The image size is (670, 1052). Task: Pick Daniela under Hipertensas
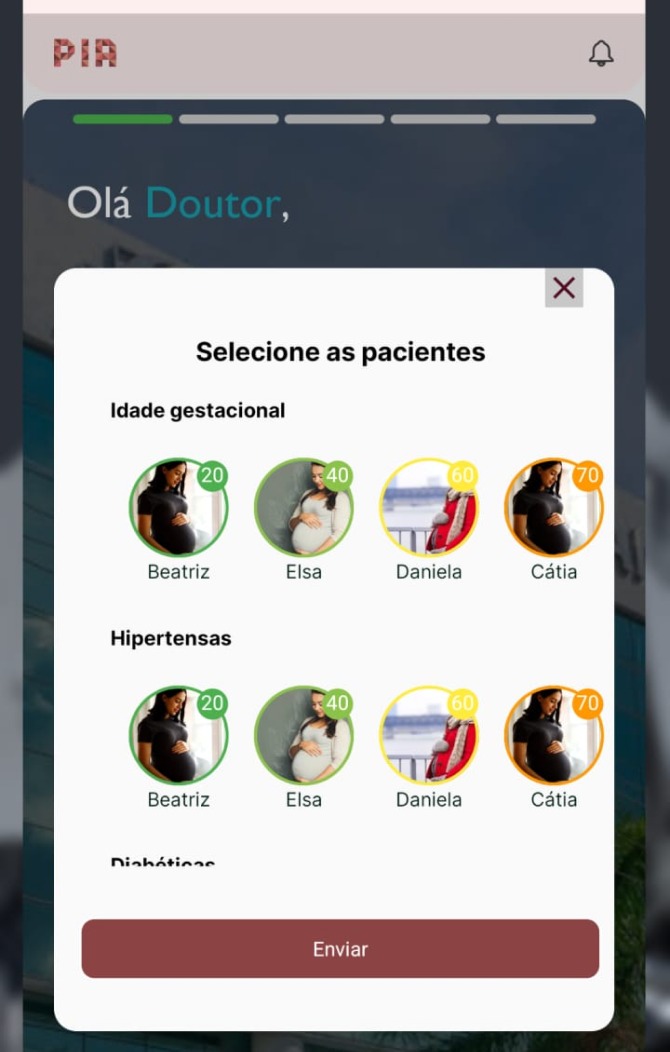click(x=429, y=735)
